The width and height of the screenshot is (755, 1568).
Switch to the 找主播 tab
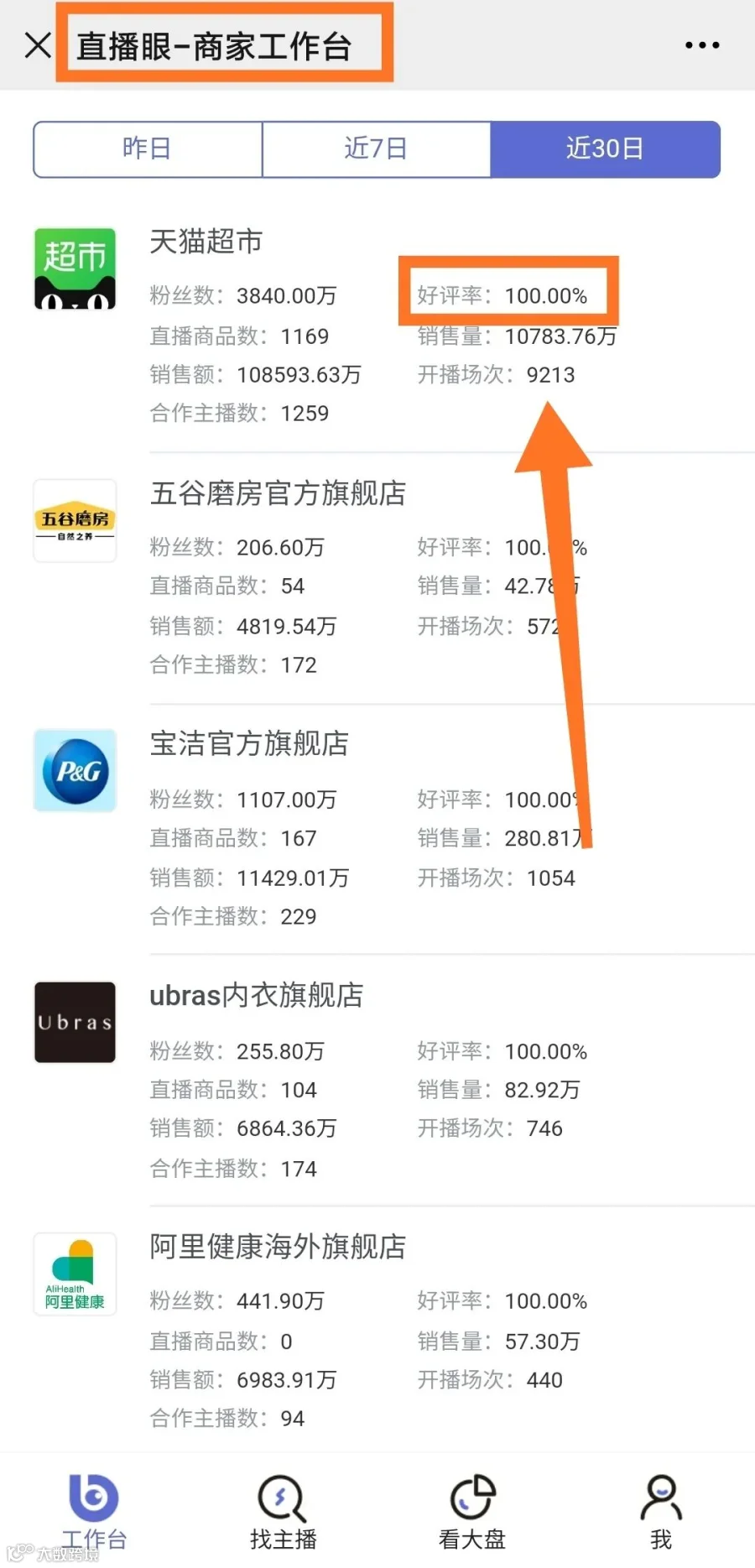click(283, 1512)
